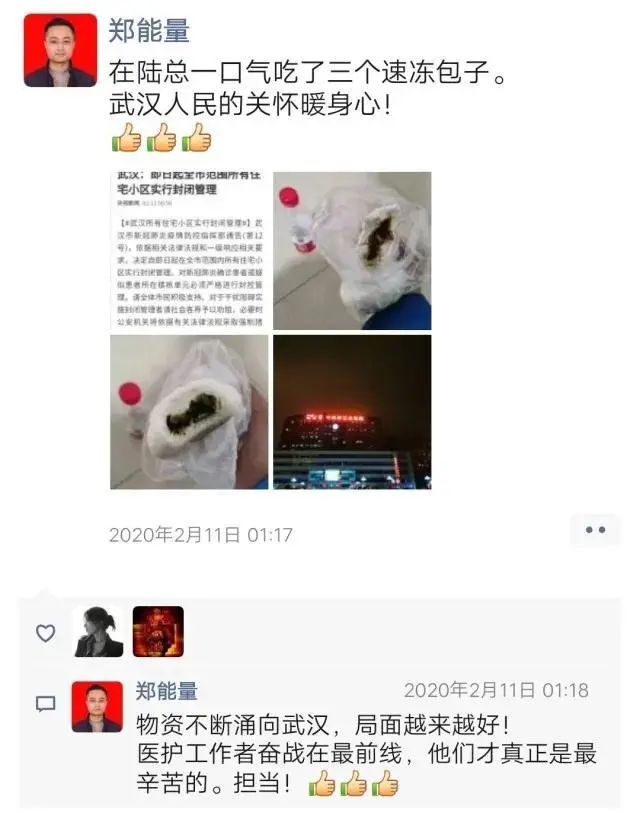Viewport: 640px width, 813px height.
Task: Open the two-dot like/comment menu
Action: 595,530
